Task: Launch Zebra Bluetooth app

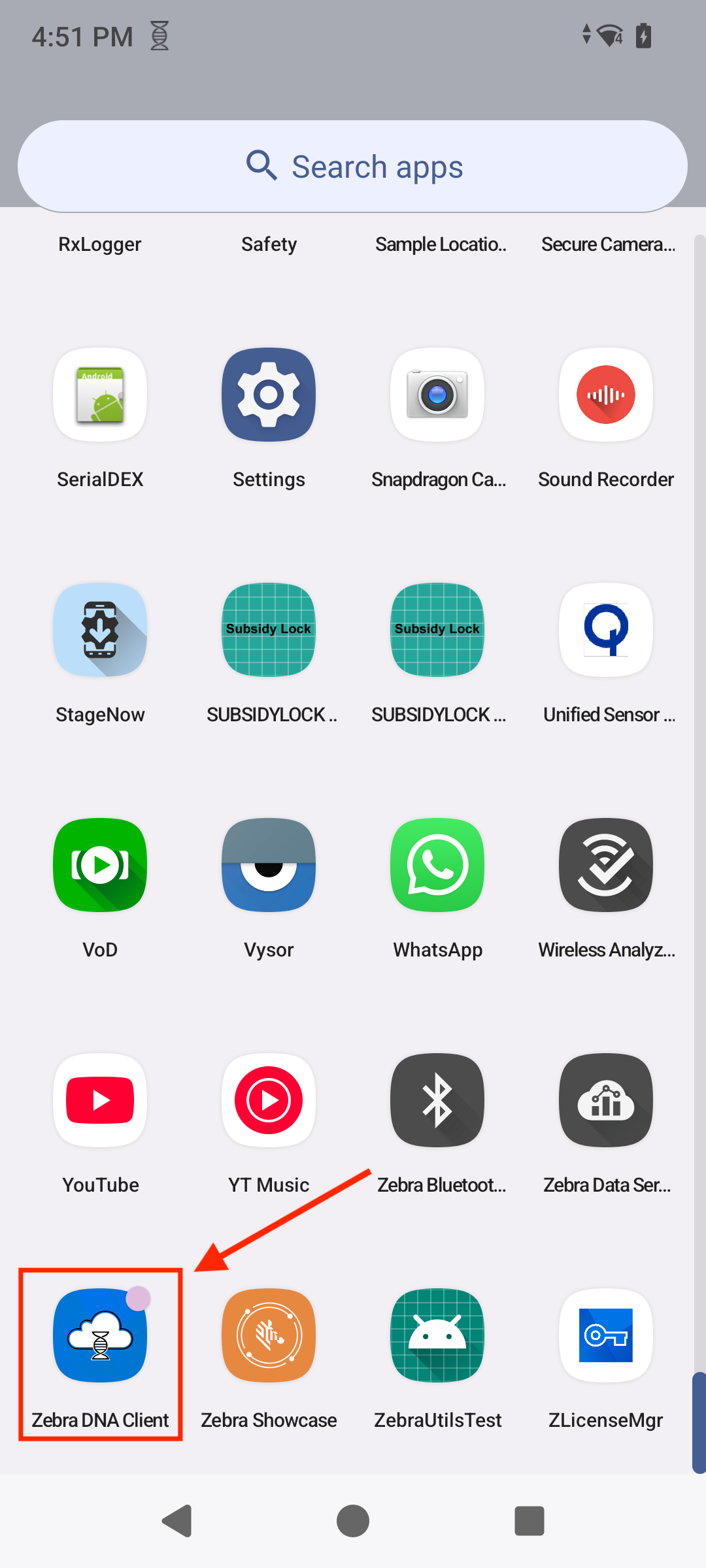Action: coord(437,1100)
